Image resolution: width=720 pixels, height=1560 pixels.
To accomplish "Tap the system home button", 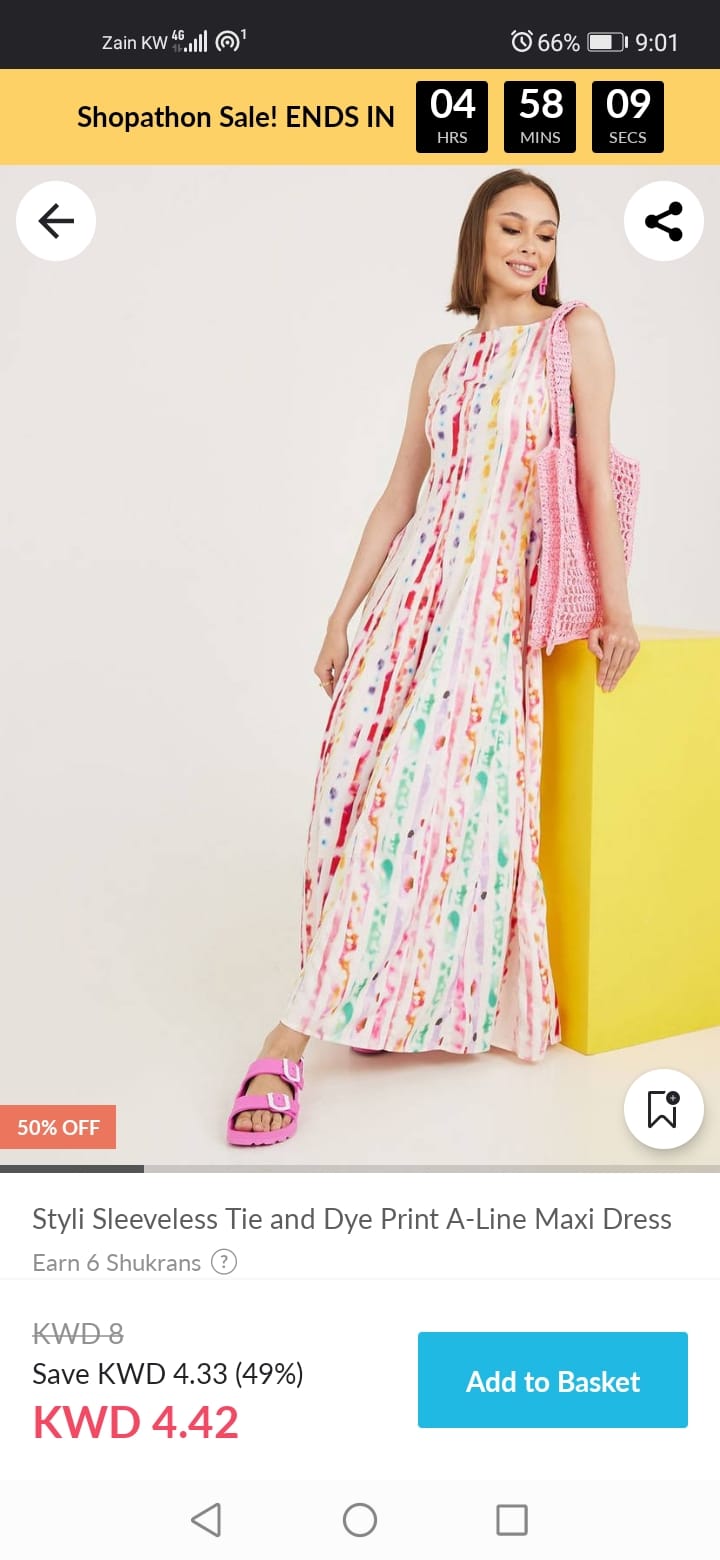I will (x=359, y=1520).
